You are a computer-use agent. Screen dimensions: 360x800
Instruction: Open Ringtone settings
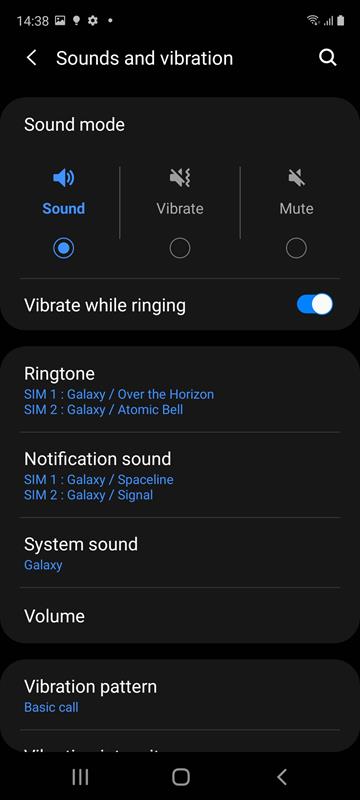(x=180, y=390)
